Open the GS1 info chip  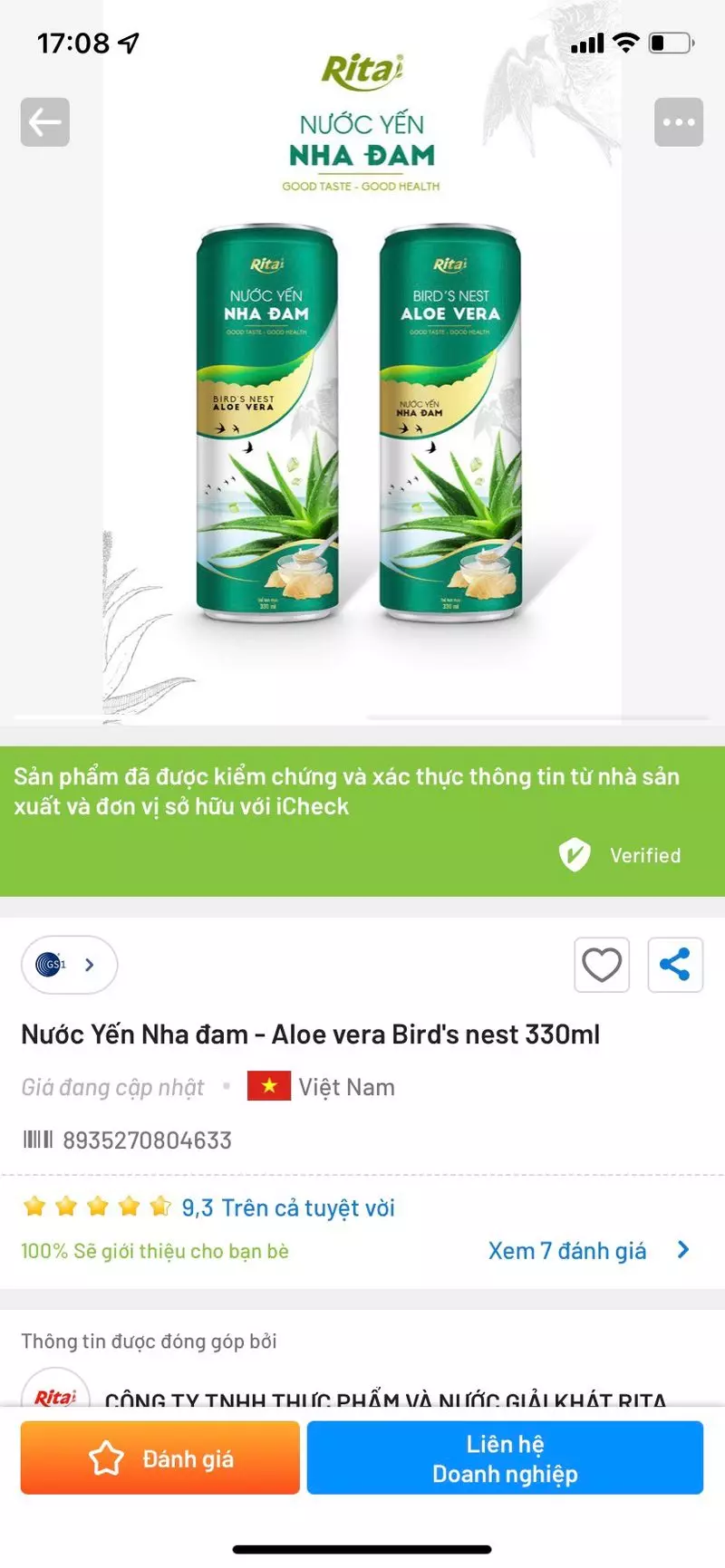(x=69, y=965)
